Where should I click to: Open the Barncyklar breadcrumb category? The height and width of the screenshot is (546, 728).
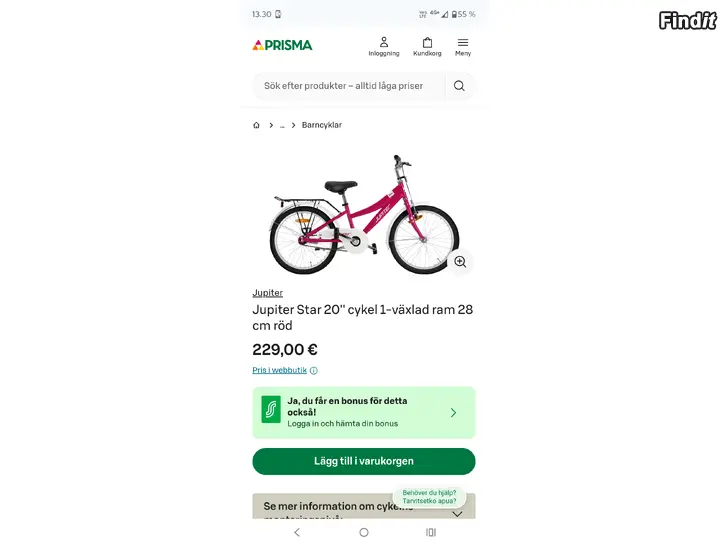click(321, 125)
